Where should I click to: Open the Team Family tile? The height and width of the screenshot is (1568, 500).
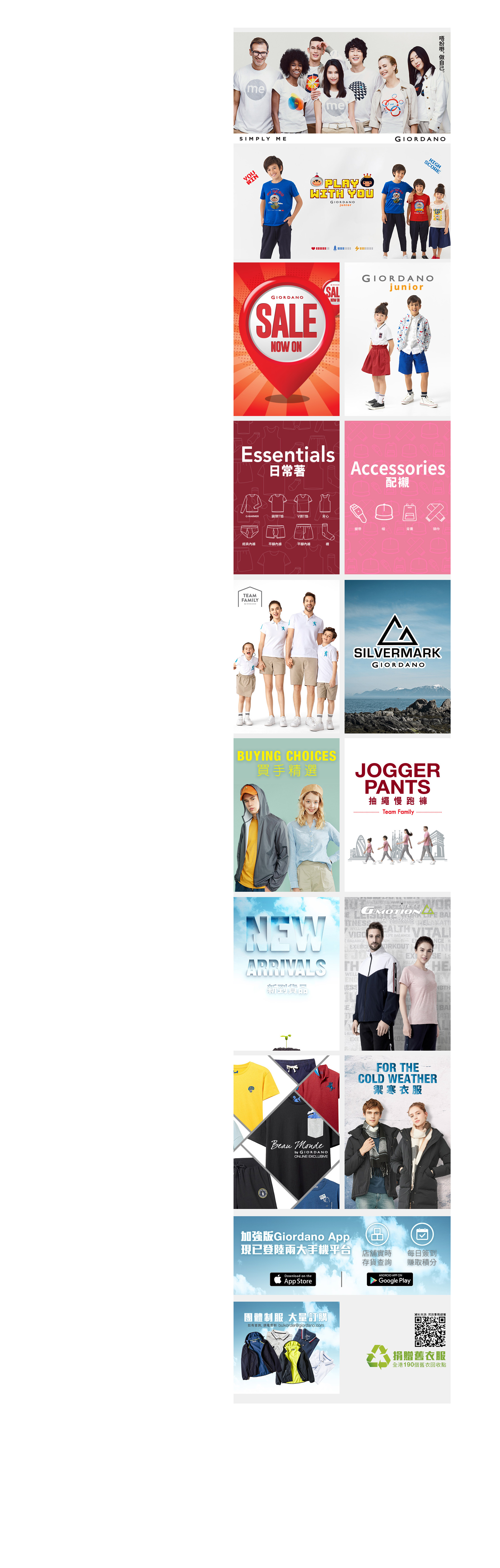(x=286, y=656)
